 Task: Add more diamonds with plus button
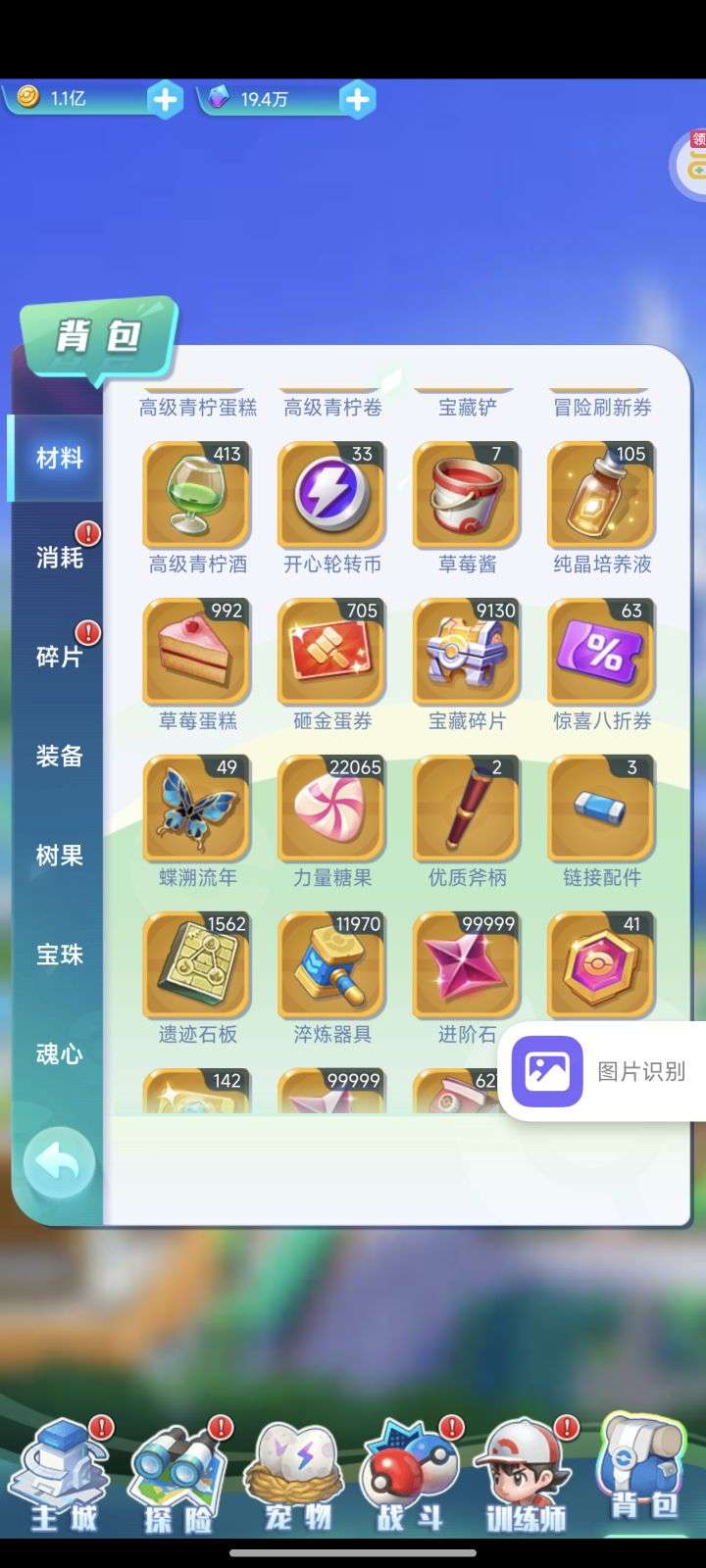(357, 99)
